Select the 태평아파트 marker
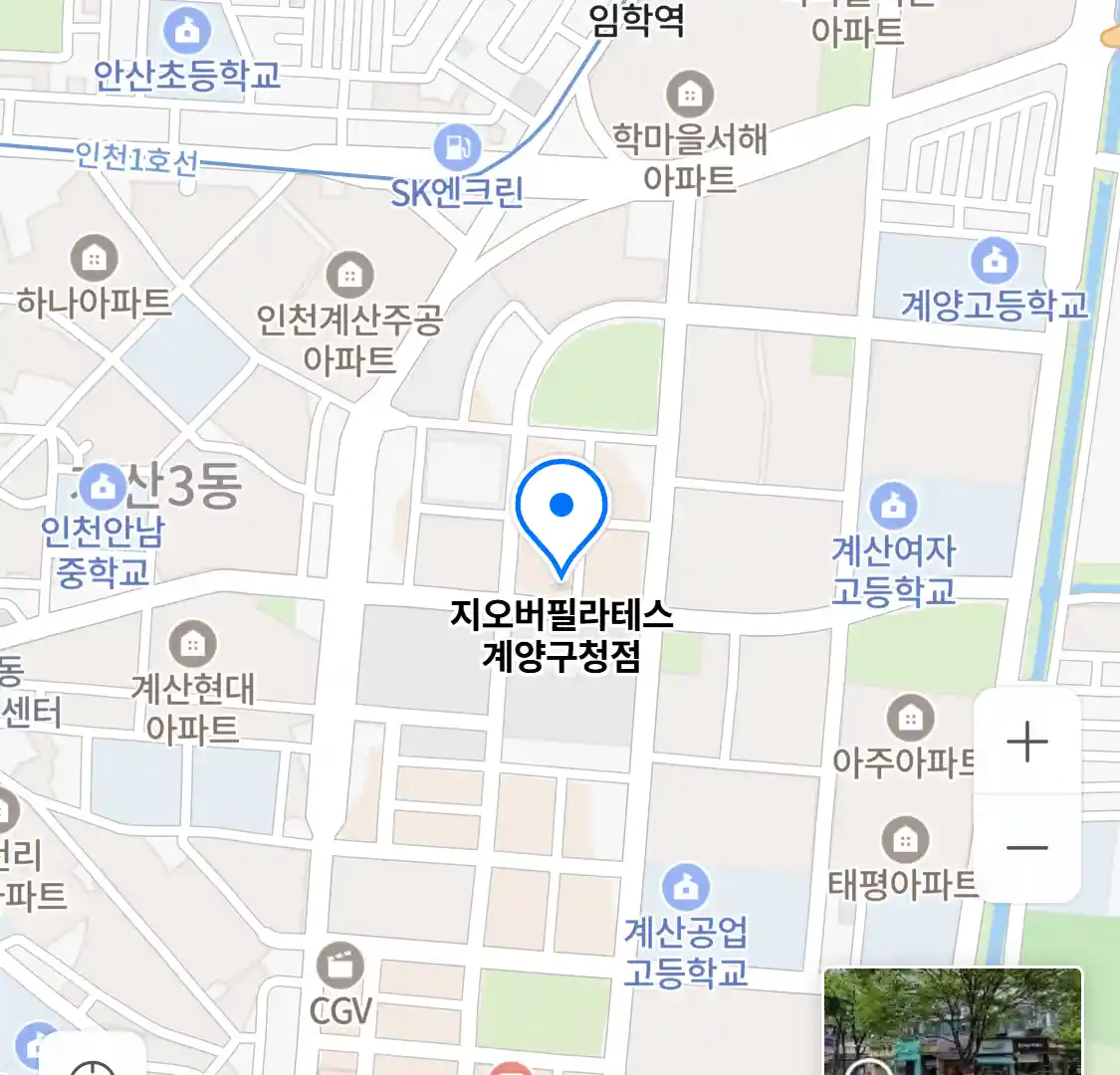1120x1075 pixels. tap(905, 841)
